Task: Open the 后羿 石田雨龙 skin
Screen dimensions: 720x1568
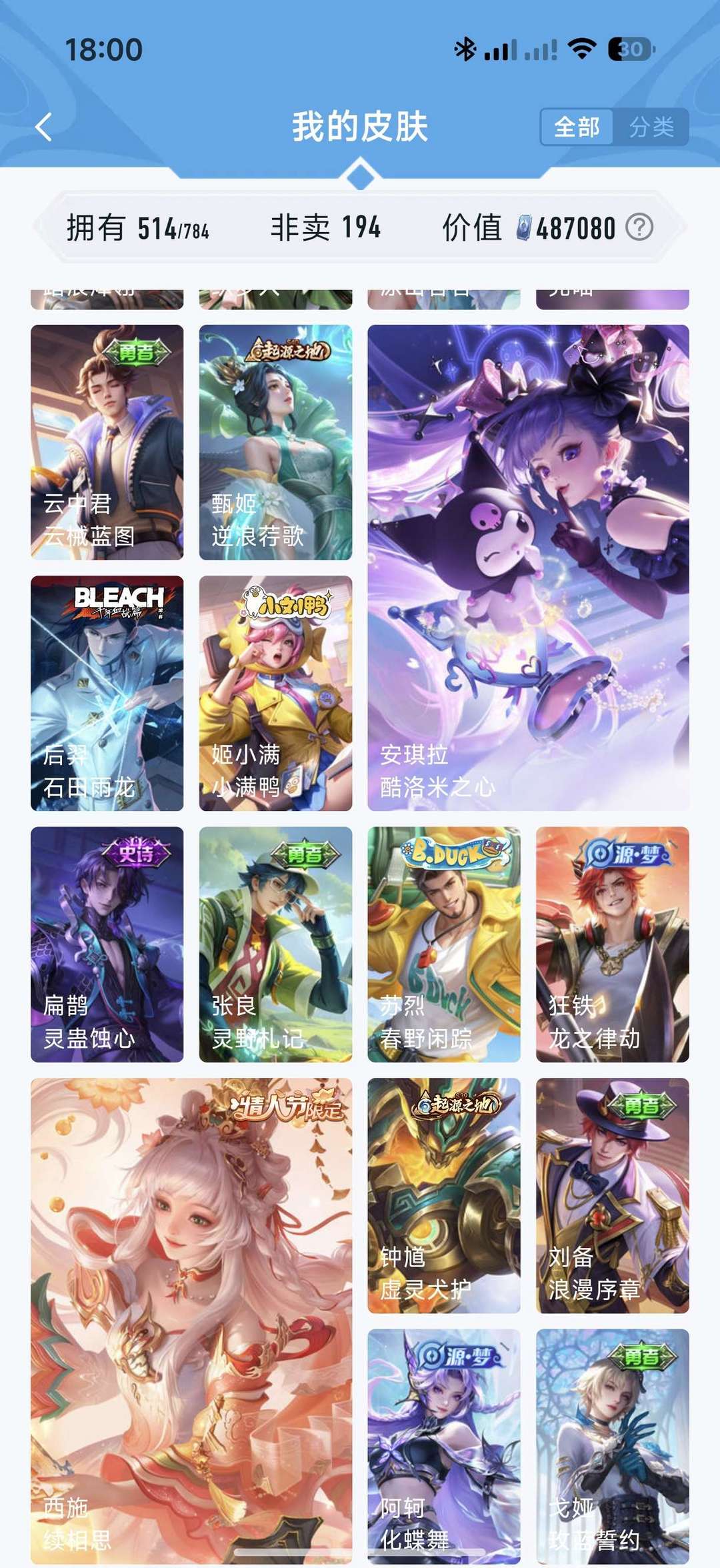Action: [107, 693]
